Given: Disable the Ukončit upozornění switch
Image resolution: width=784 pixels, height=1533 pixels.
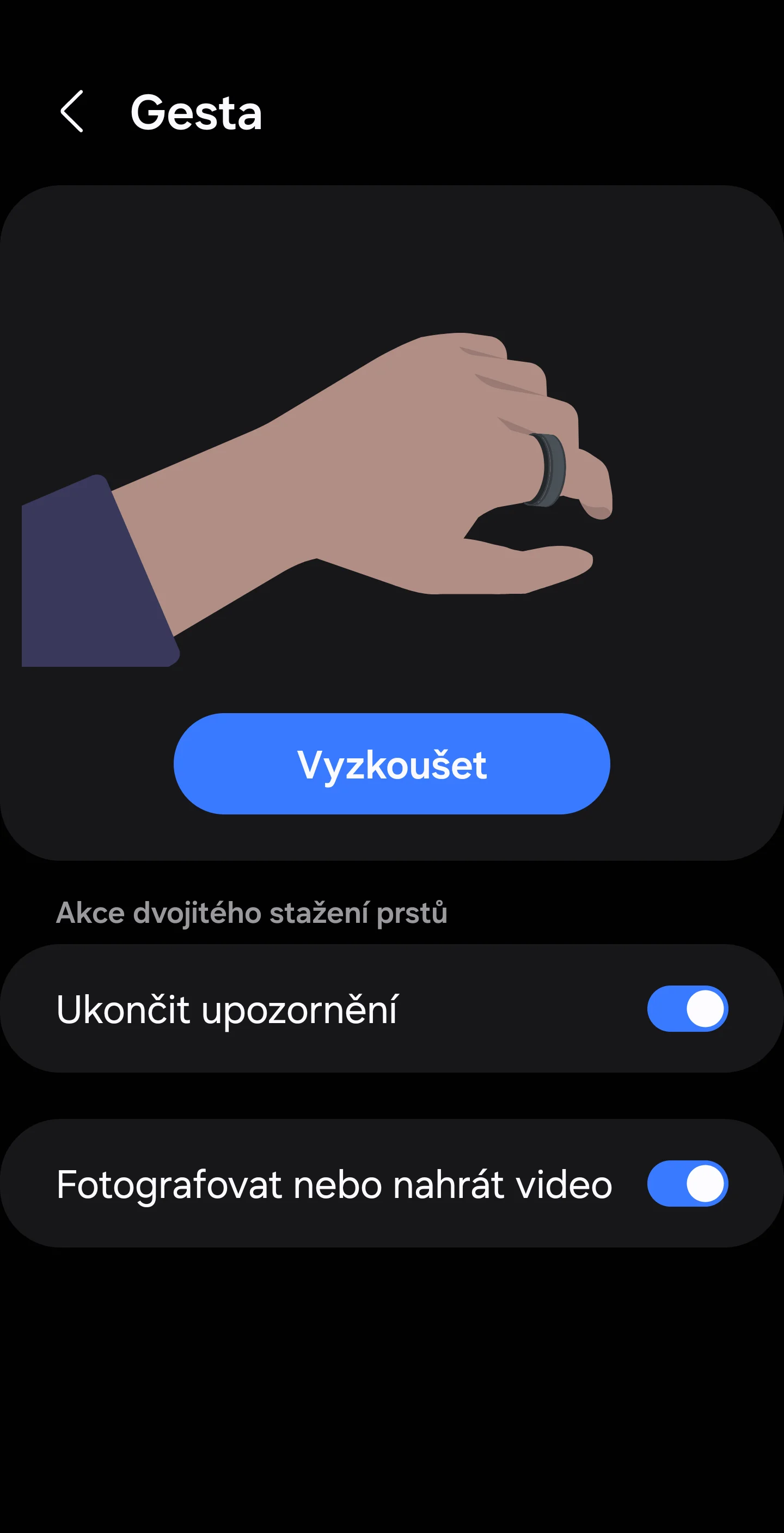Looking at the screenshot, I should coord(688,1009).
